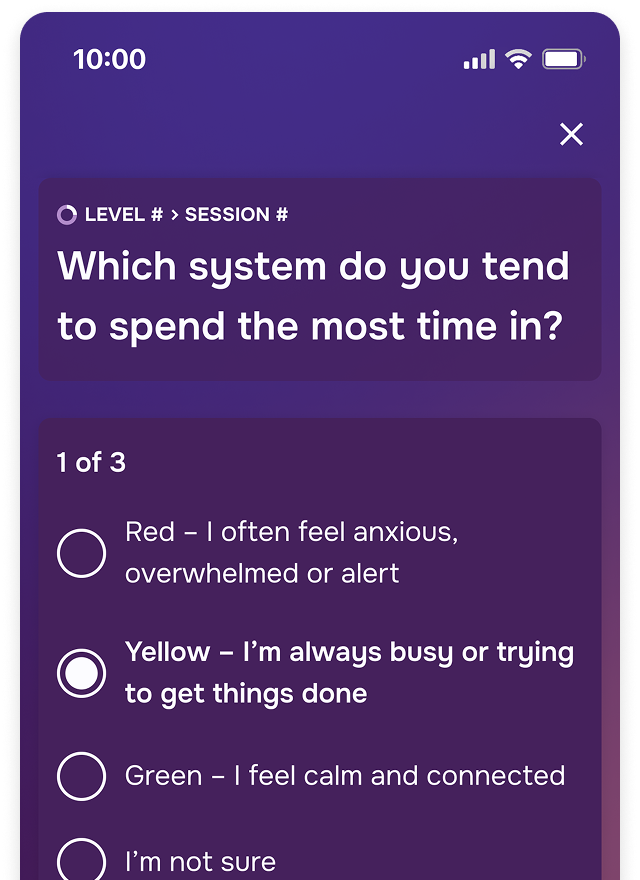640x880 pixels.
Task: Select the I'm not sure option
Action: coord(81,860)
